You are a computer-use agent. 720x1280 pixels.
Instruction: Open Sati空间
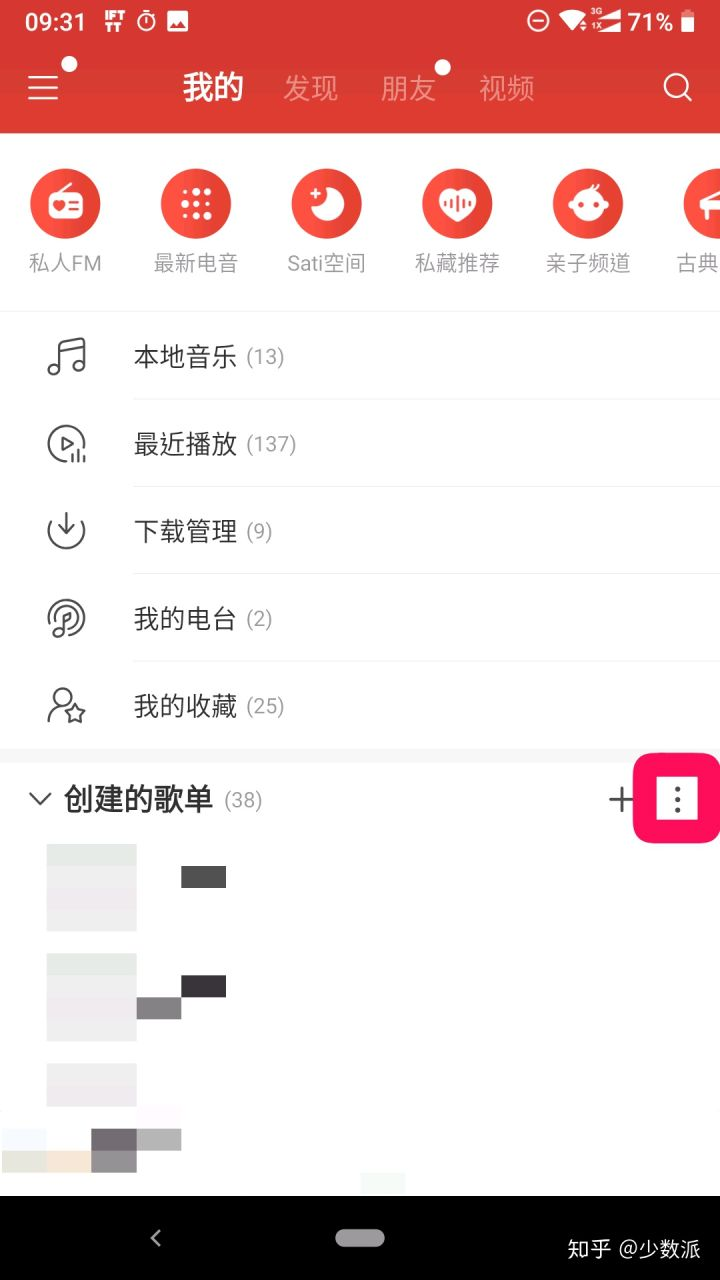326,204
